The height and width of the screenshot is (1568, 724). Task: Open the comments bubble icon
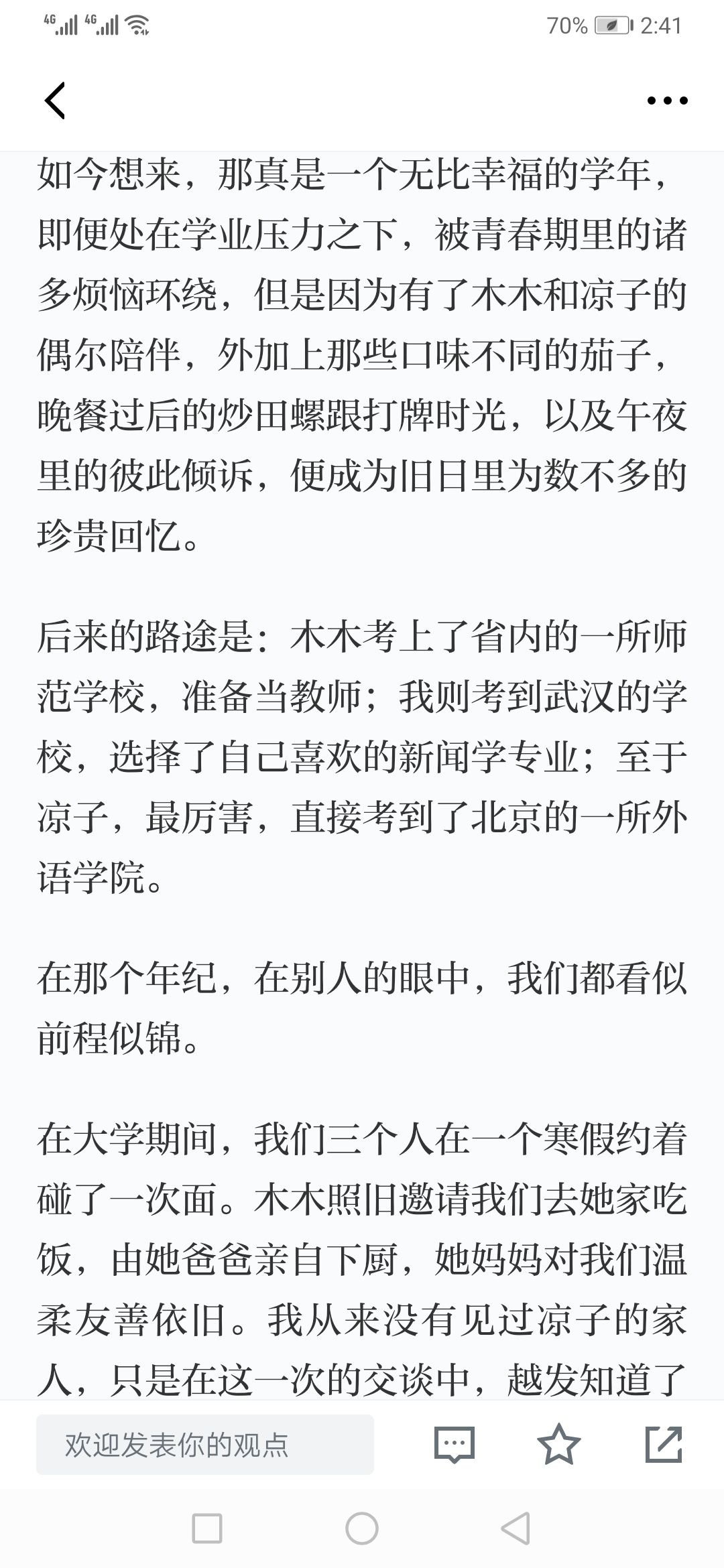point(455,1445)
